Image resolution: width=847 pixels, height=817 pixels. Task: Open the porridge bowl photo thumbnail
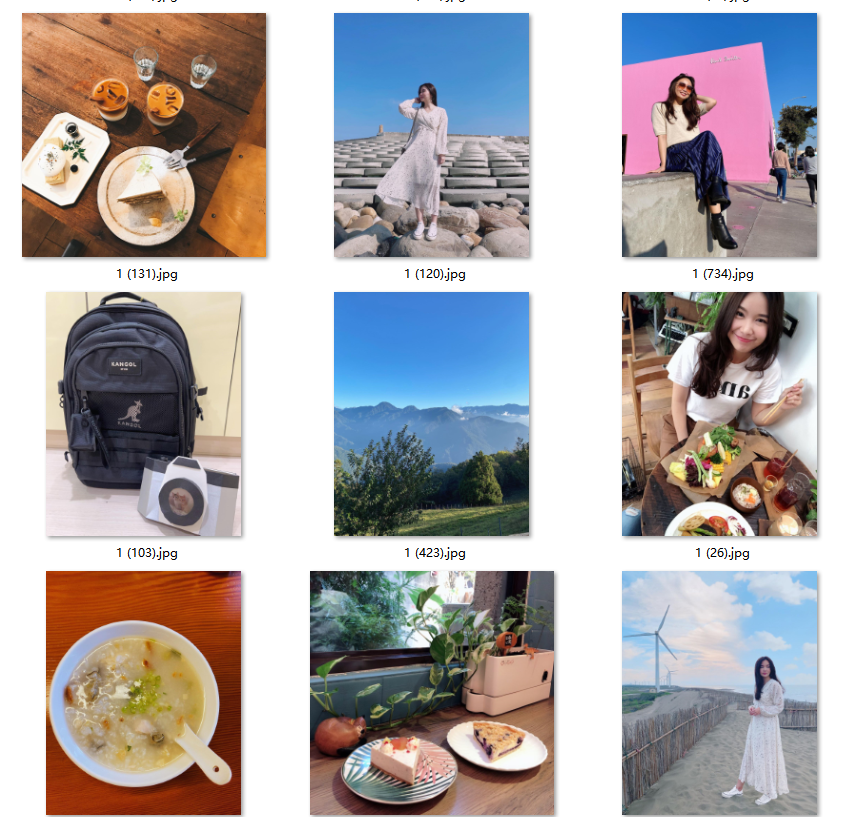point(143,693)
